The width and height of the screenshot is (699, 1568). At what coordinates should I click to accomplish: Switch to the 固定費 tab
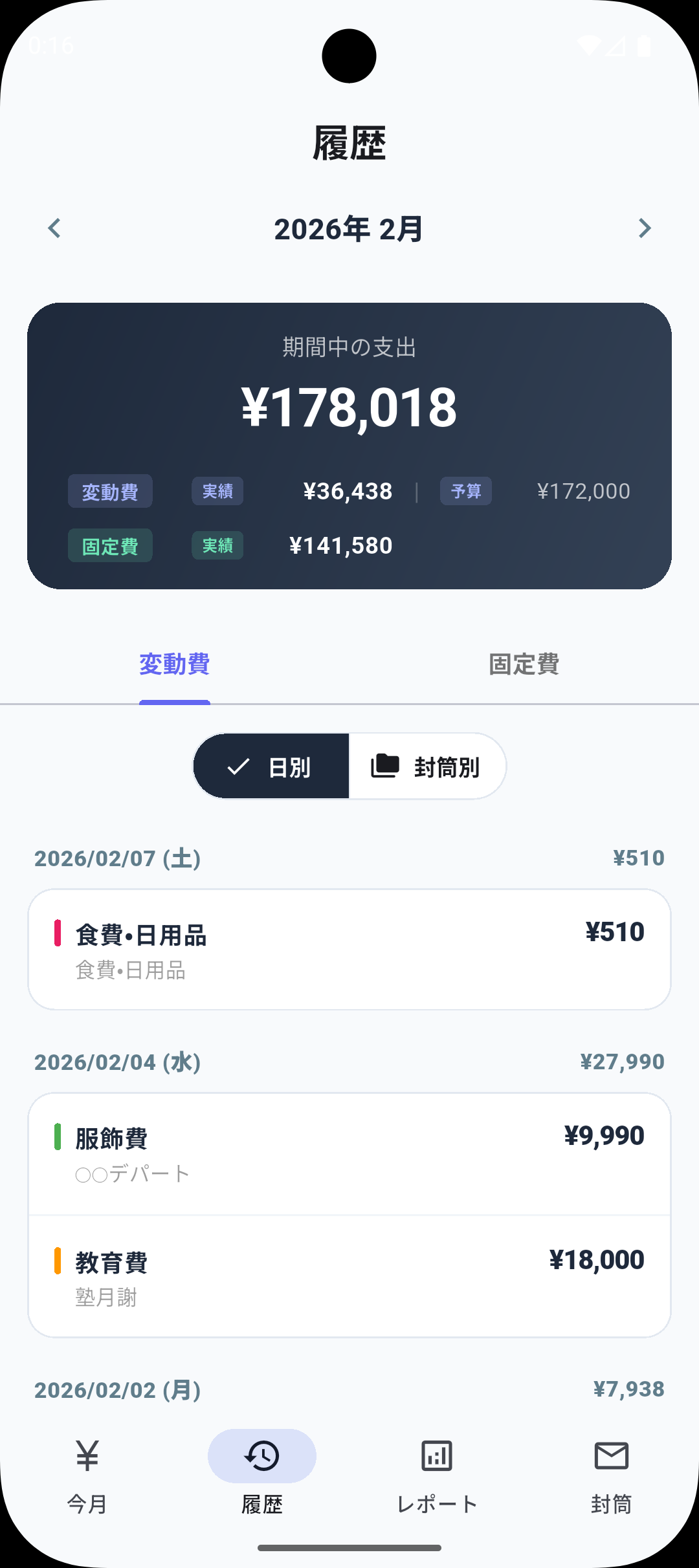[x=524, y=665]
